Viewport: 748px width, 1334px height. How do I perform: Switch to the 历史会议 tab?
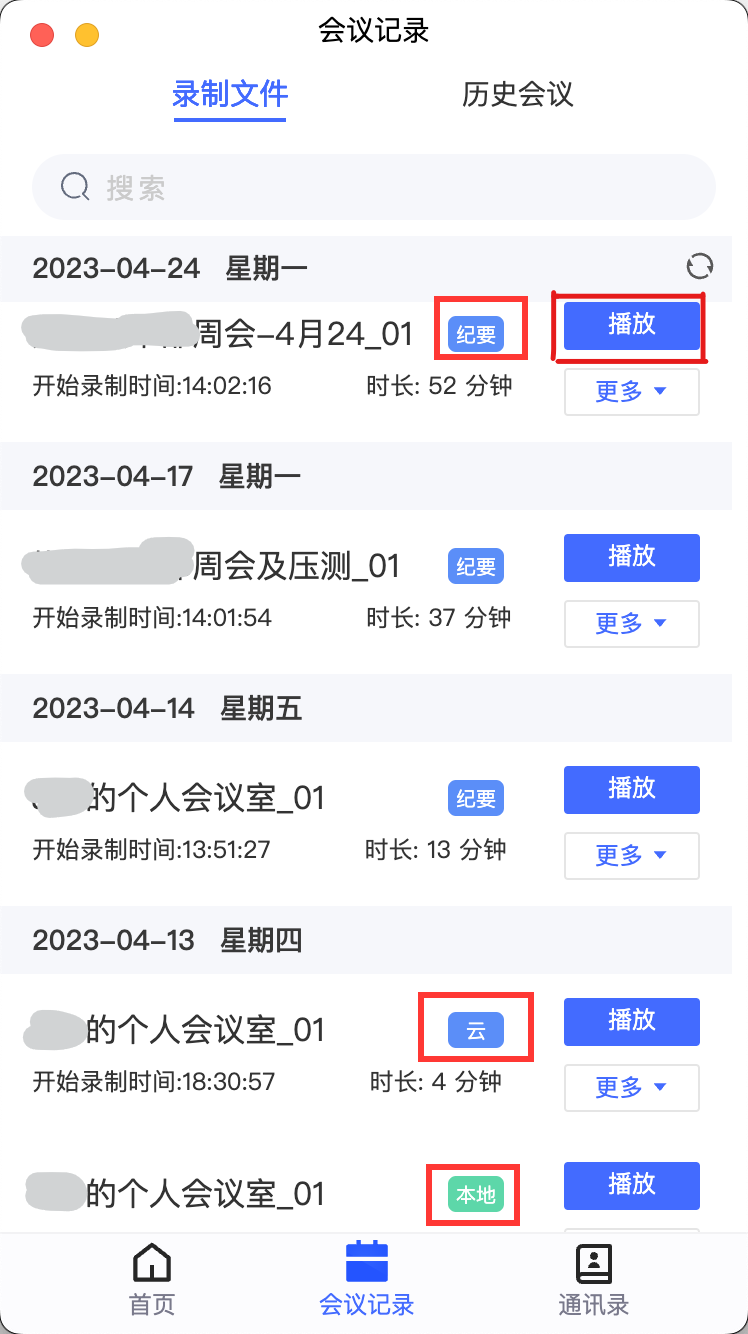(517, 95)
